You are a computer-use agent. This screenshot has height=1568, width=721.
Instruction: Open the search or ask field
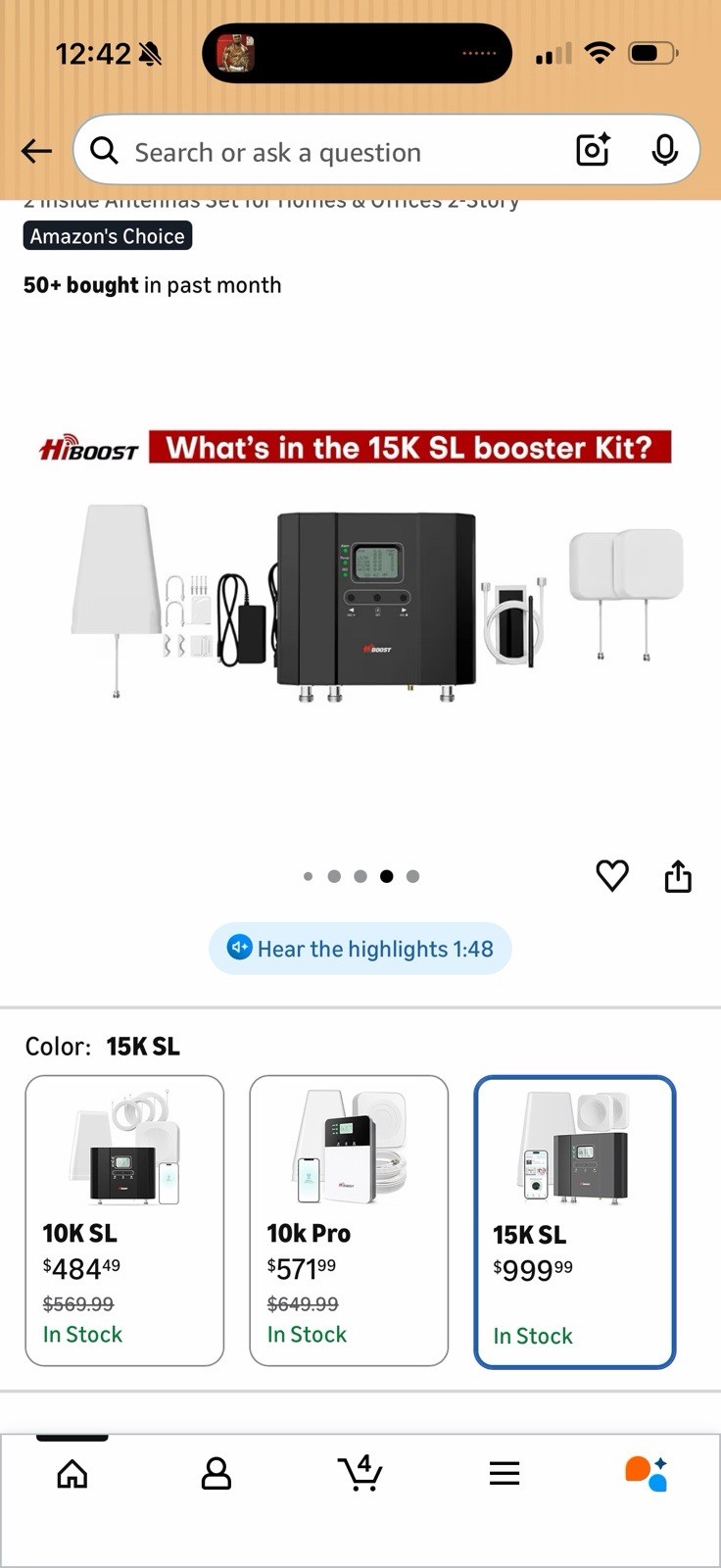(333, 152)
